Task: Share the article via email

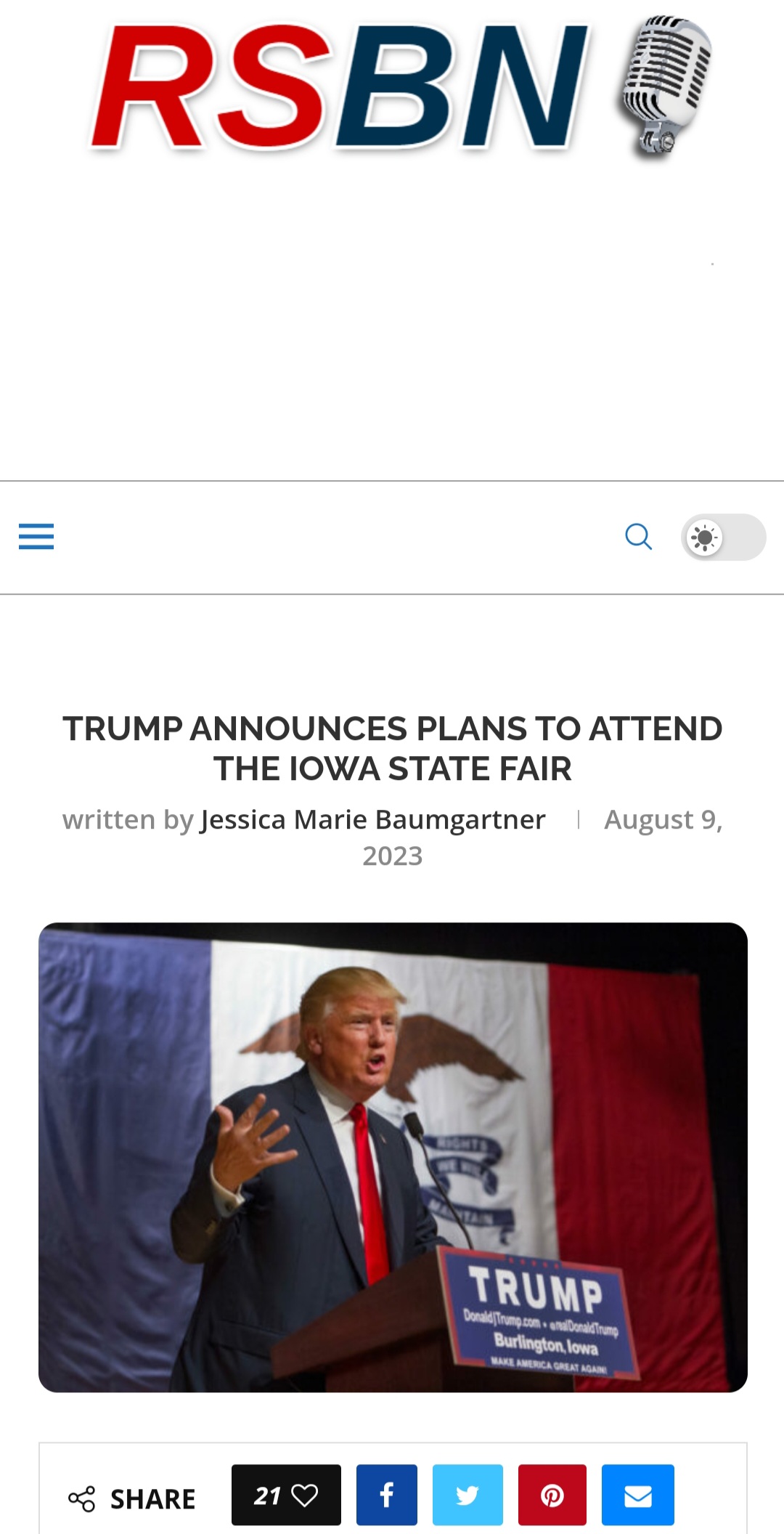Action: click(638, 1495)
